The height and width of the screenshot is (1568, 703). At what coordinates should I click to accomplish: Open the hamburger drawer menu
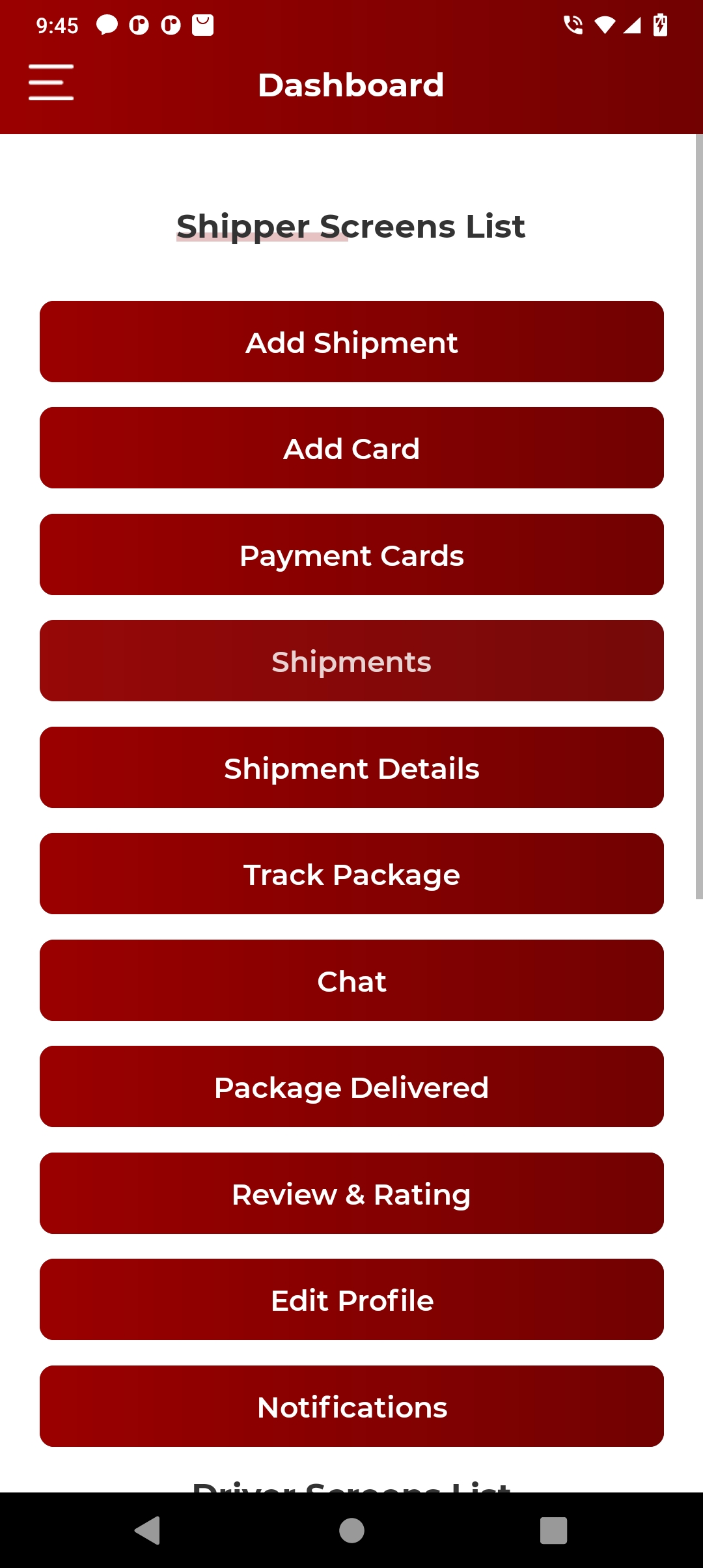(51, 83)
